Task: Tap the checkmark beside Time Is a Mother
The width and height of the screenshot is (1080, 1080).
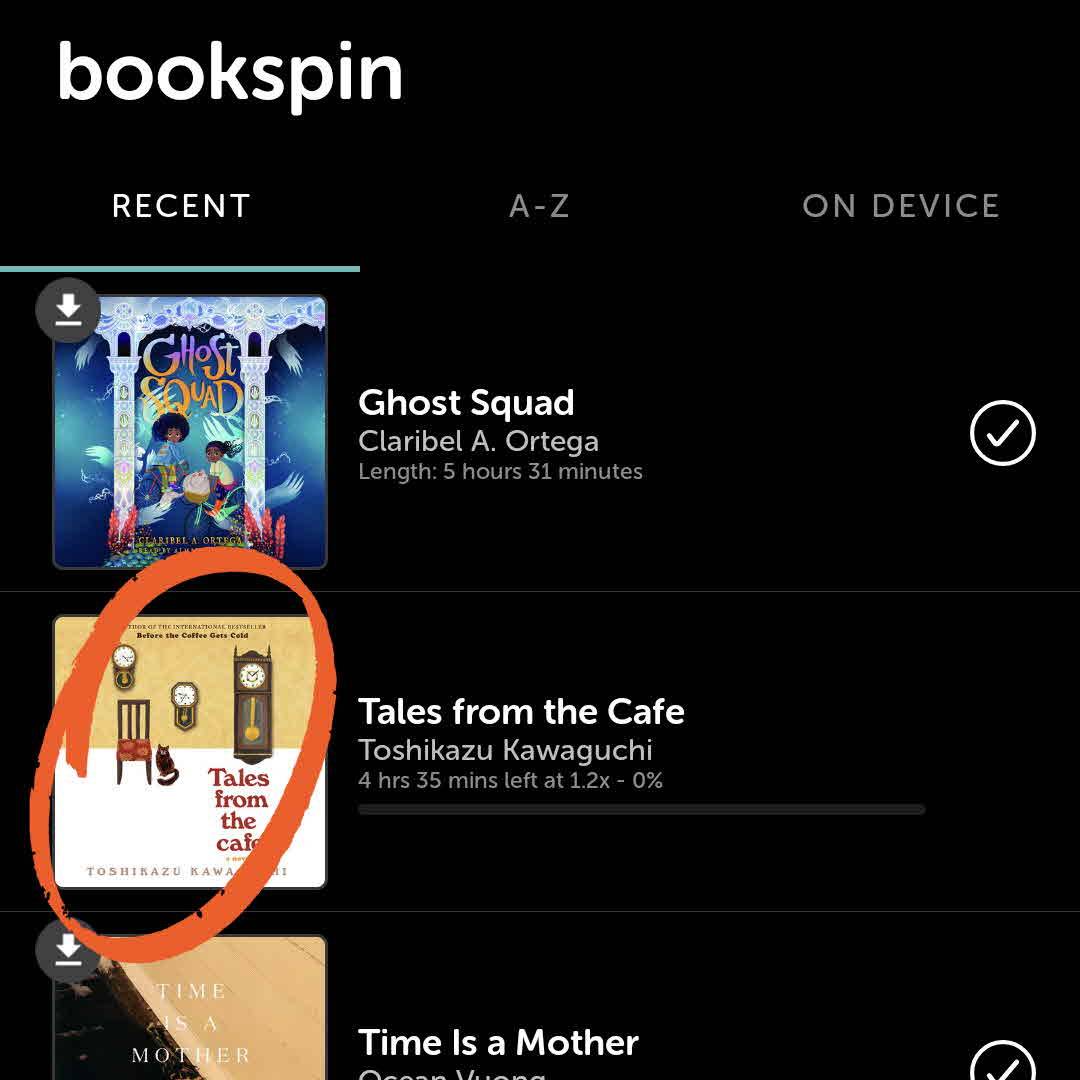Action: point(1003,1062)
